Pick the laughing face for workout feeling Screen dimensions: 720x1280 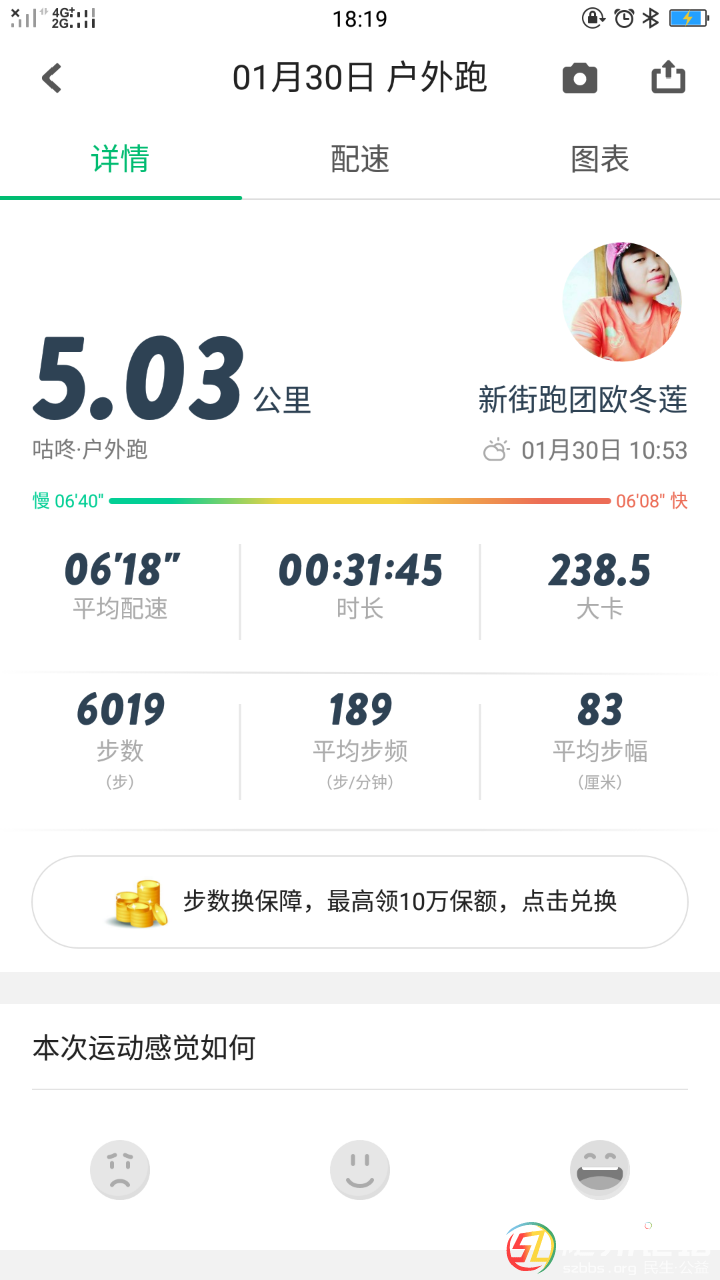[x=600, y=1170]
